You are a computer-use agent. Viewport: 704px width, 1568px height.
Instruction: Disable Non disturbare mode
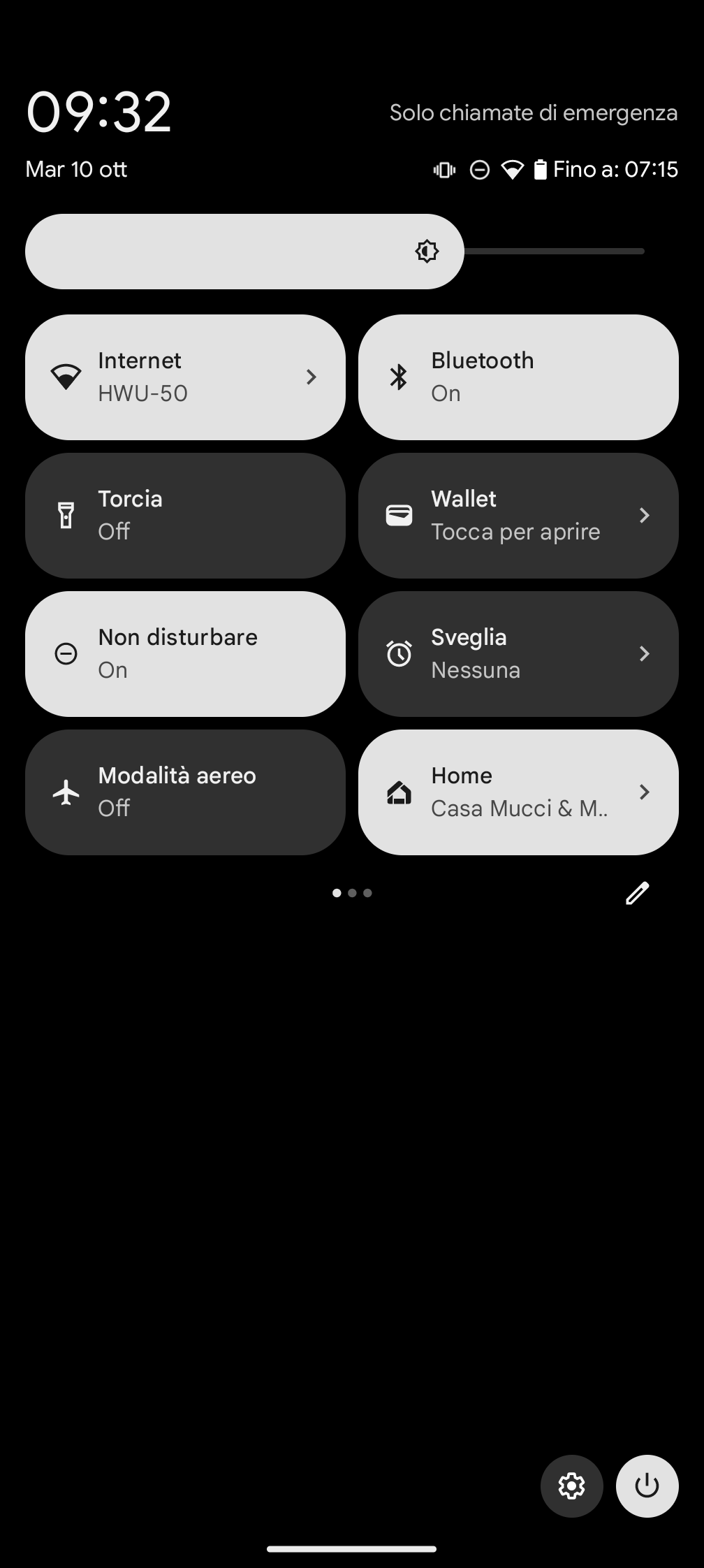coord(185,654)
